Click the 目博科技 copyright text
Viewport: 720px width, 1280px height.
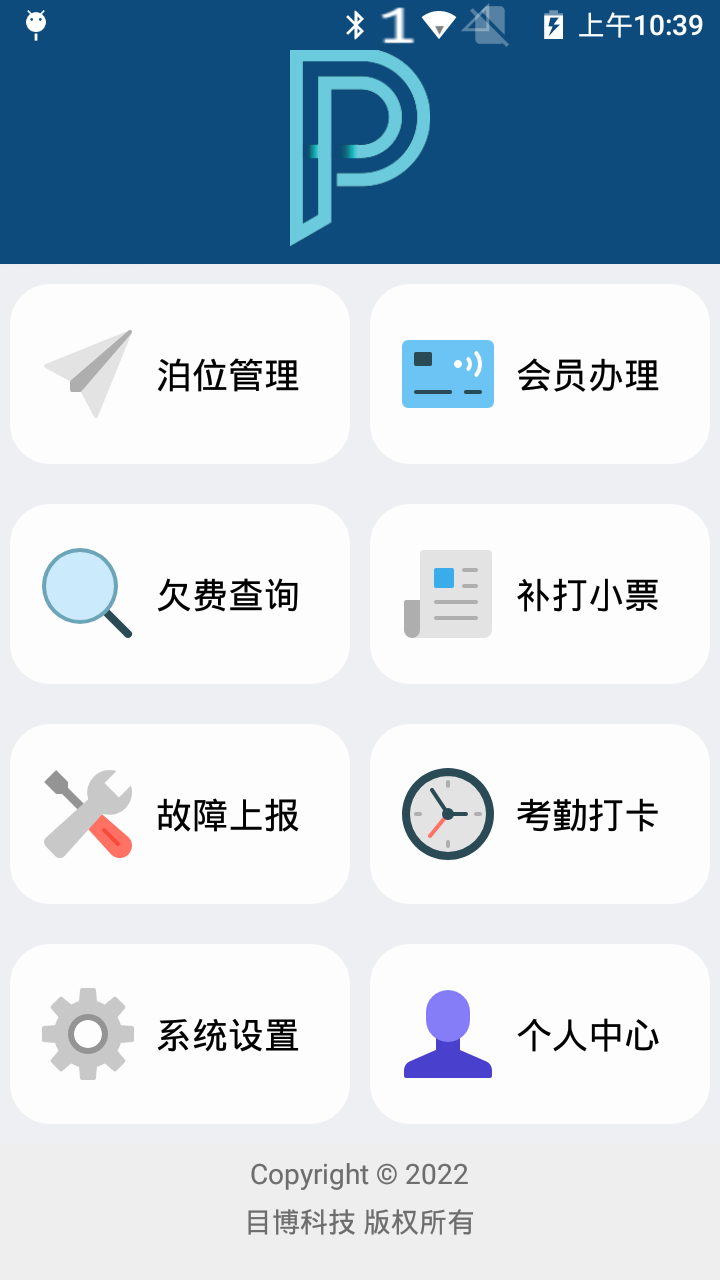[x=360, y=1222]
